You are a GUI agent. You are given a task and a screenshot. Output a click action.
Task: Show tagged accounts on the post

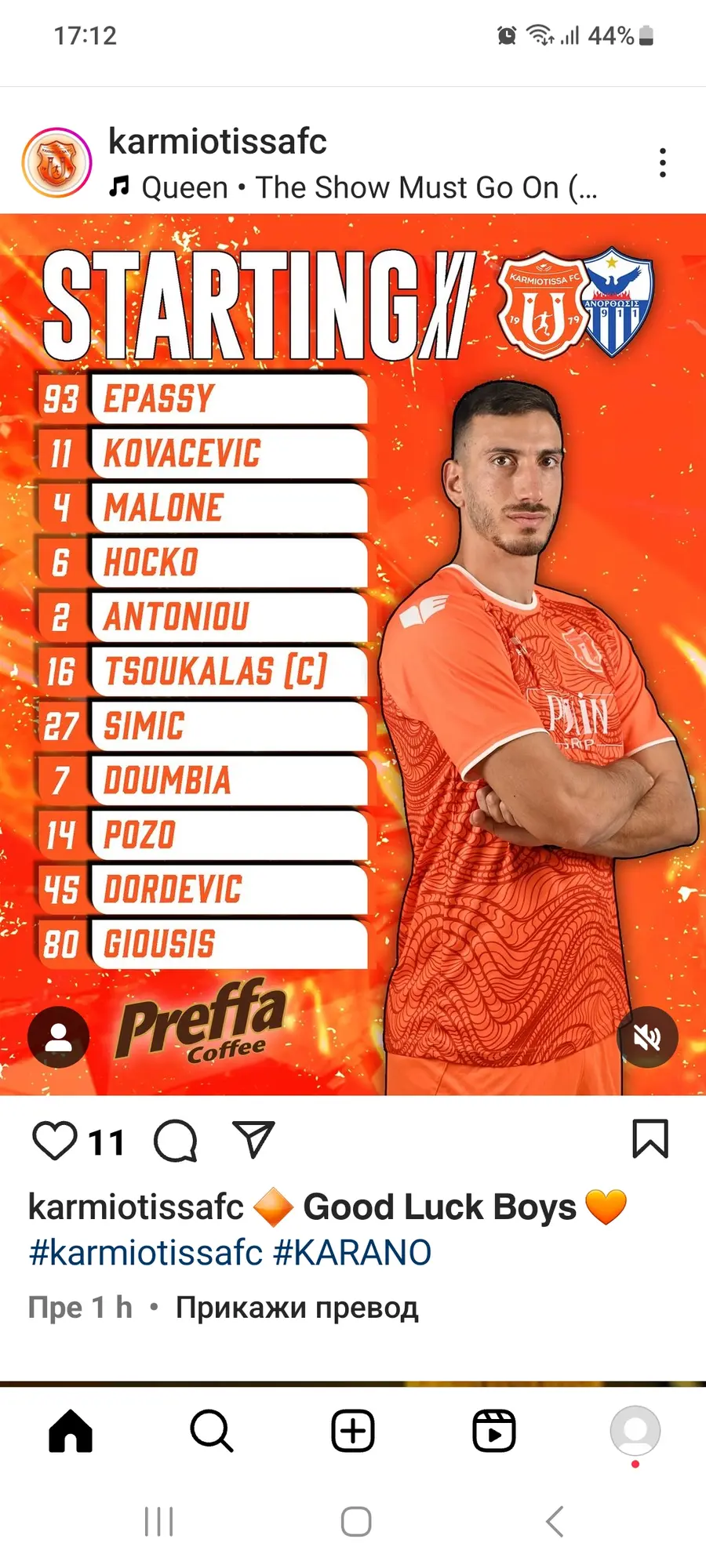tap(58, 1037)
